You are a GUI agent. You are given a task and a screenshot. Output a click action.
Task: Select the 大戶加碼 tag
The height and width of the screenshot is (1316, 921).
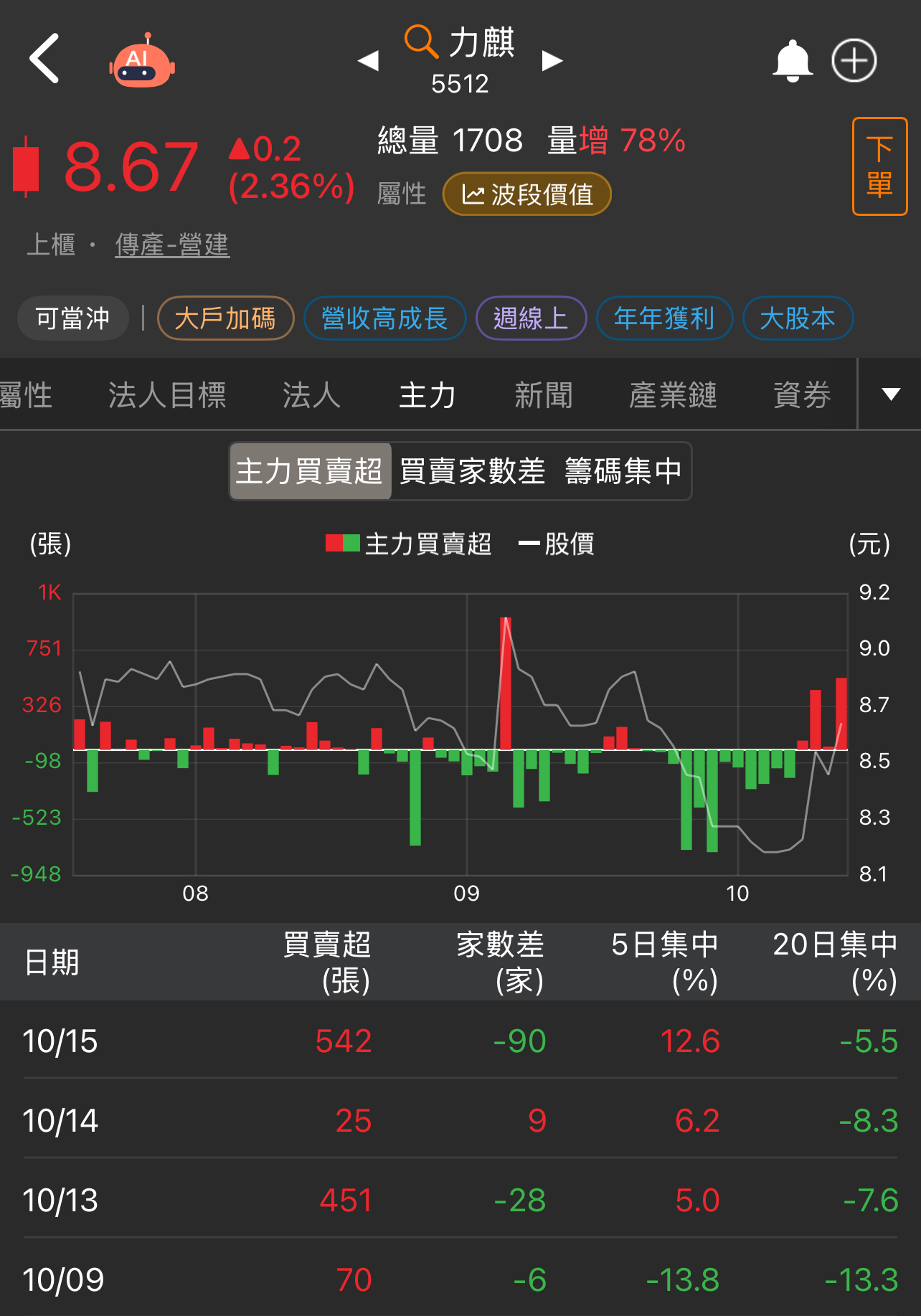pos(225,318)
